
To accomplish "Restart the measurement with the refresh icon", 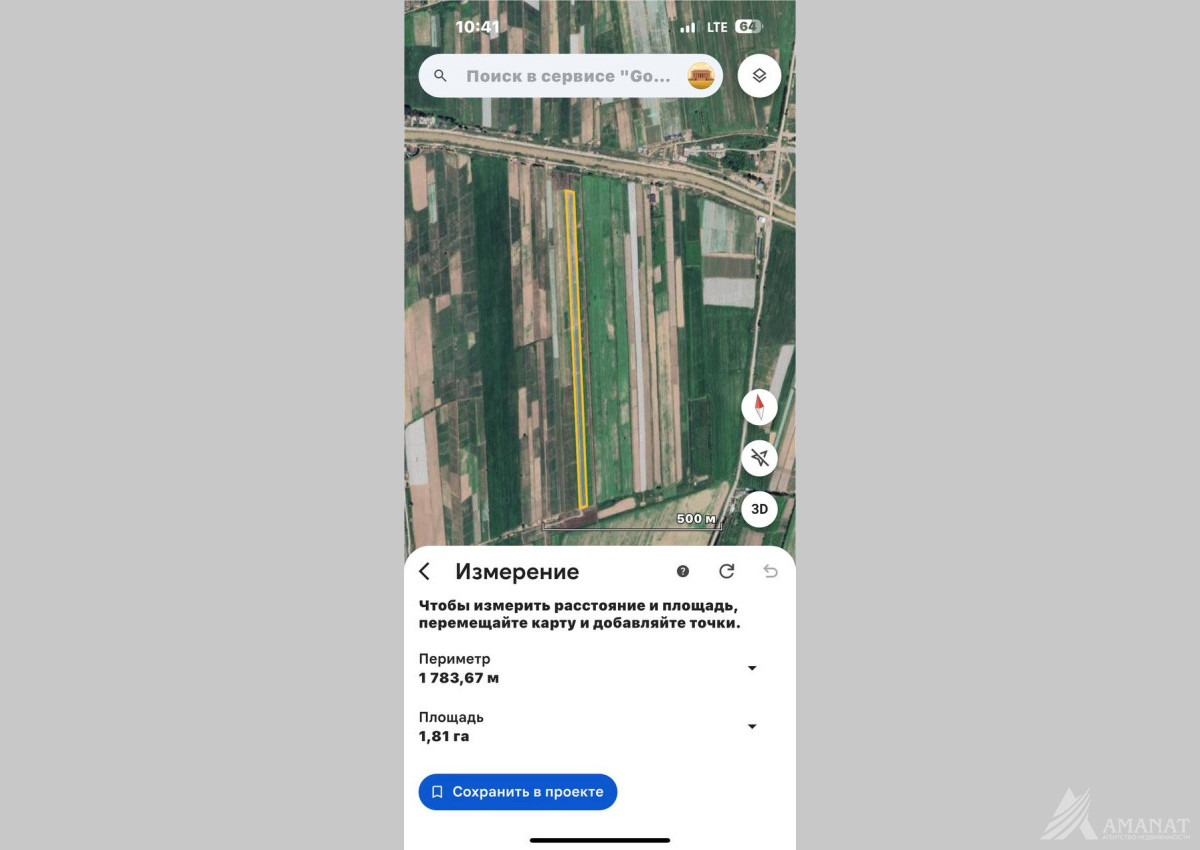I will click(727, 571).
